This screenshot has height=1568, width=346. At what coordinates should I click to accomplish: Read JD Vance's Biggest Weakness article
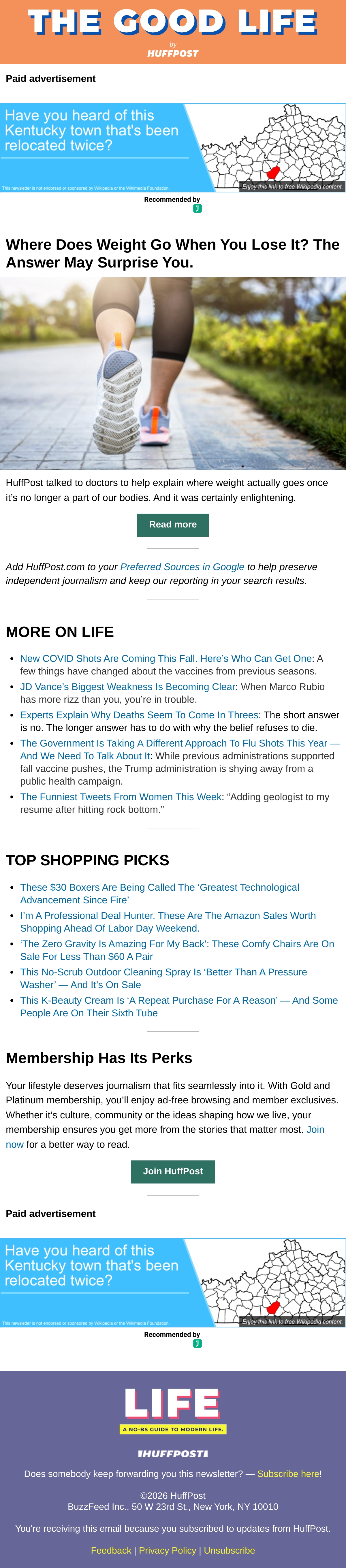pos(127,687)
